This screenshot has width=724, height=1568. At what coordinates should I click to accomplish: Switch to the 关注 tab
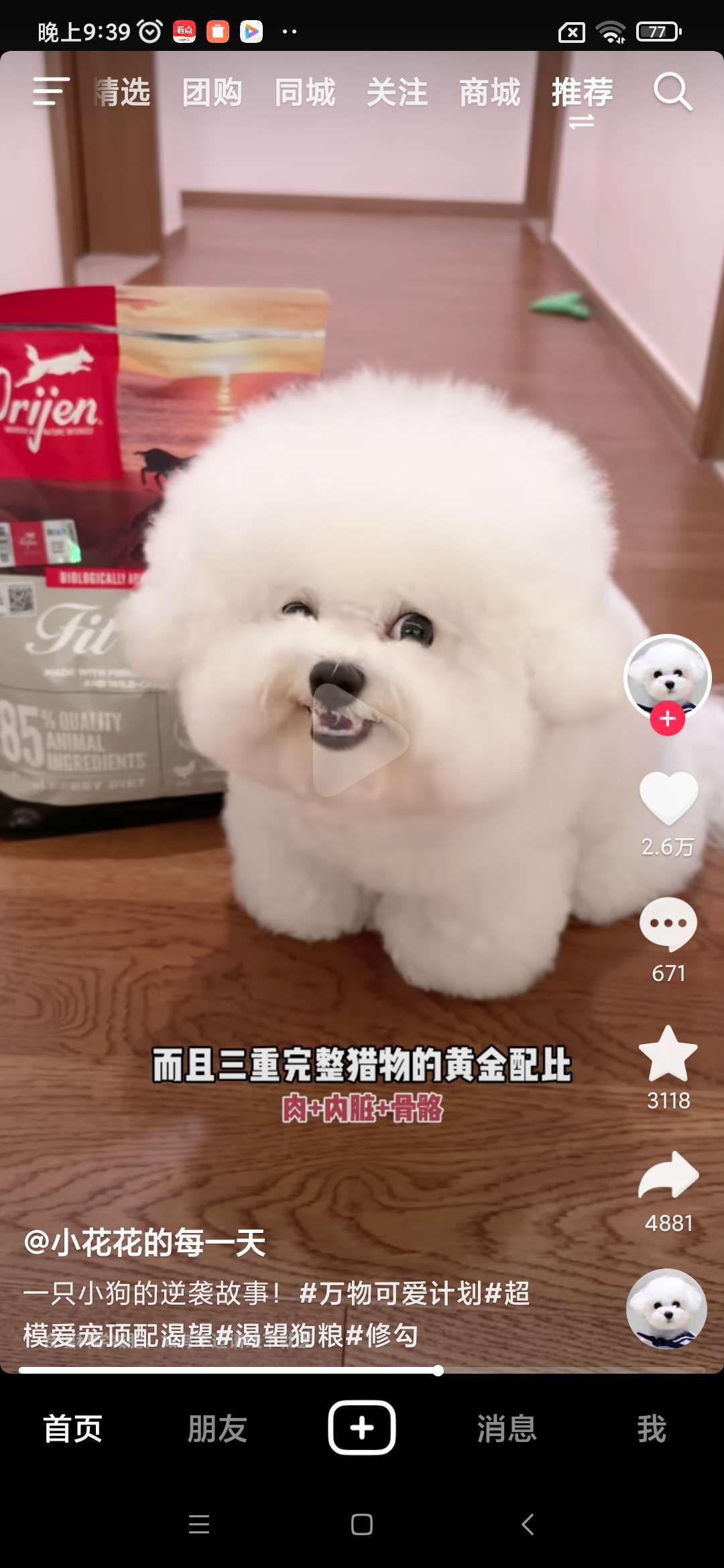click(397, 92)
